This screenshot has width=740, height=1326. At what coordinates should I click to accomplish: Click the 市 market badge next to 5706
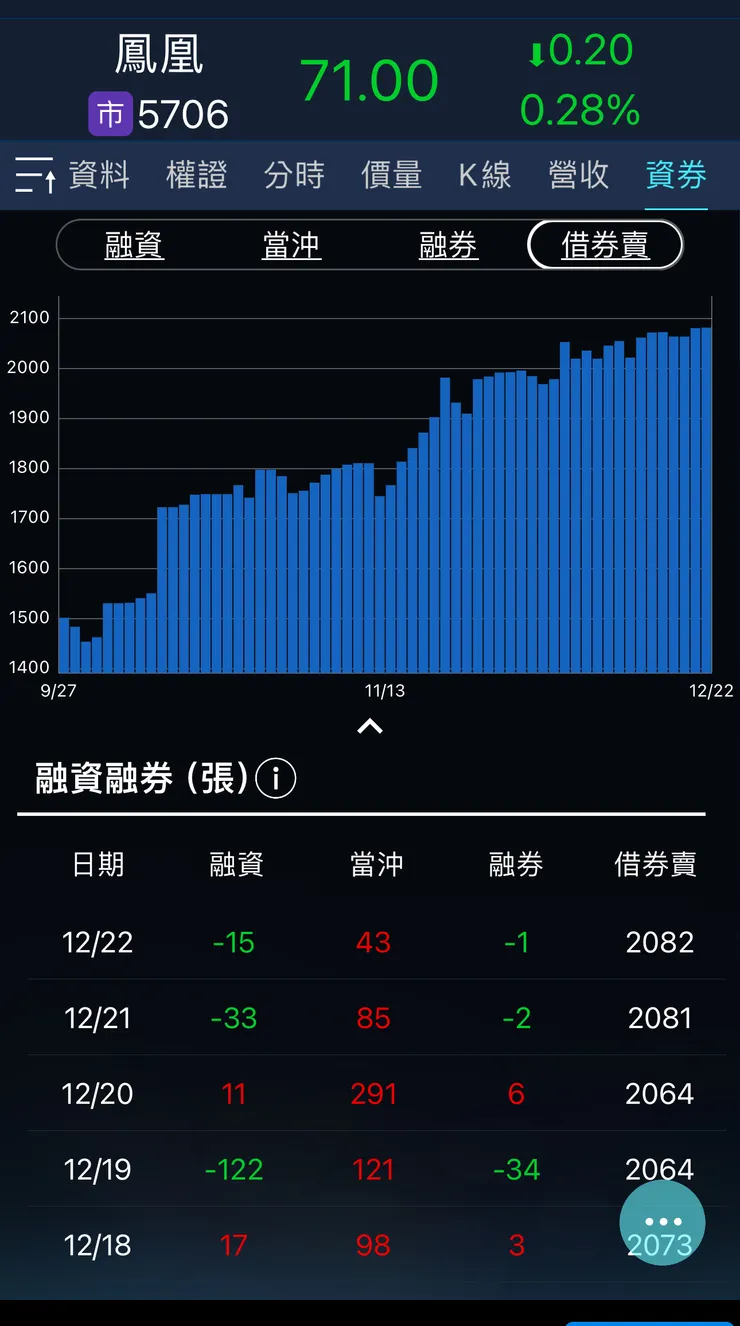[x=111, y=113]
